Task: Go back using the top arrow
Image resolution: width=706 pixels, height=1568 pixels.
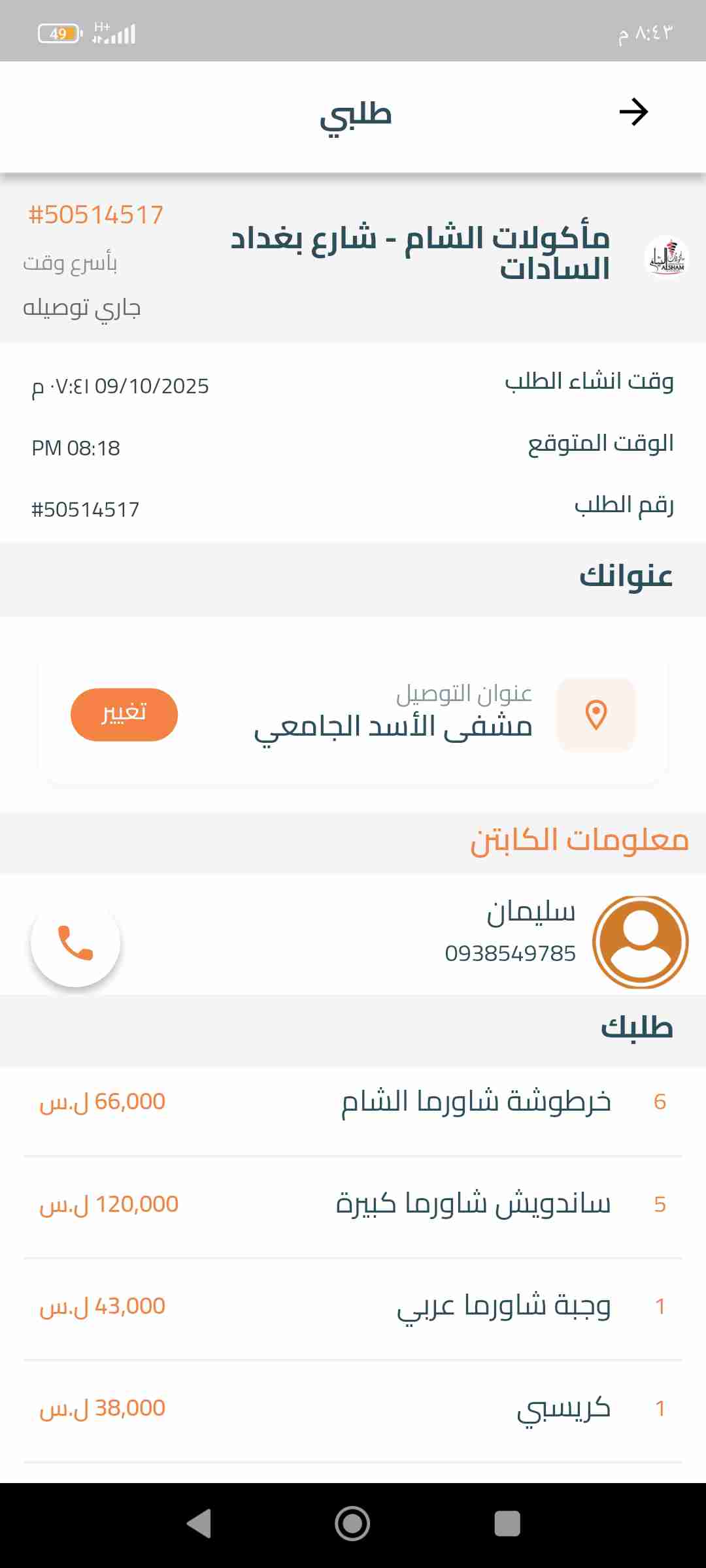Action: [x=633, y=112]
